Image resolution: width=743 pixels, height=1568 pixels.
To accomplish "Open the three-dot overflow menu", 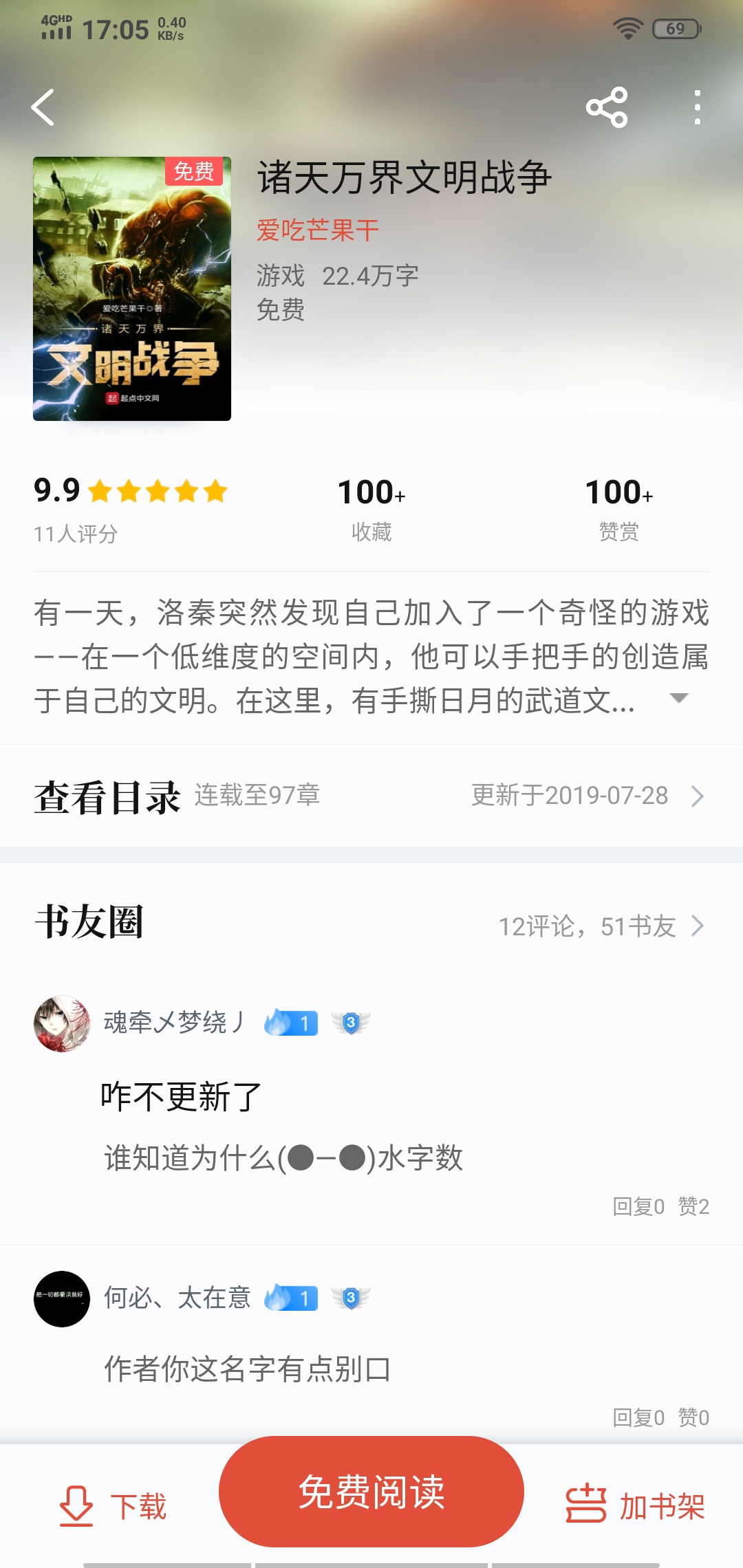I will tap(698, 107).
